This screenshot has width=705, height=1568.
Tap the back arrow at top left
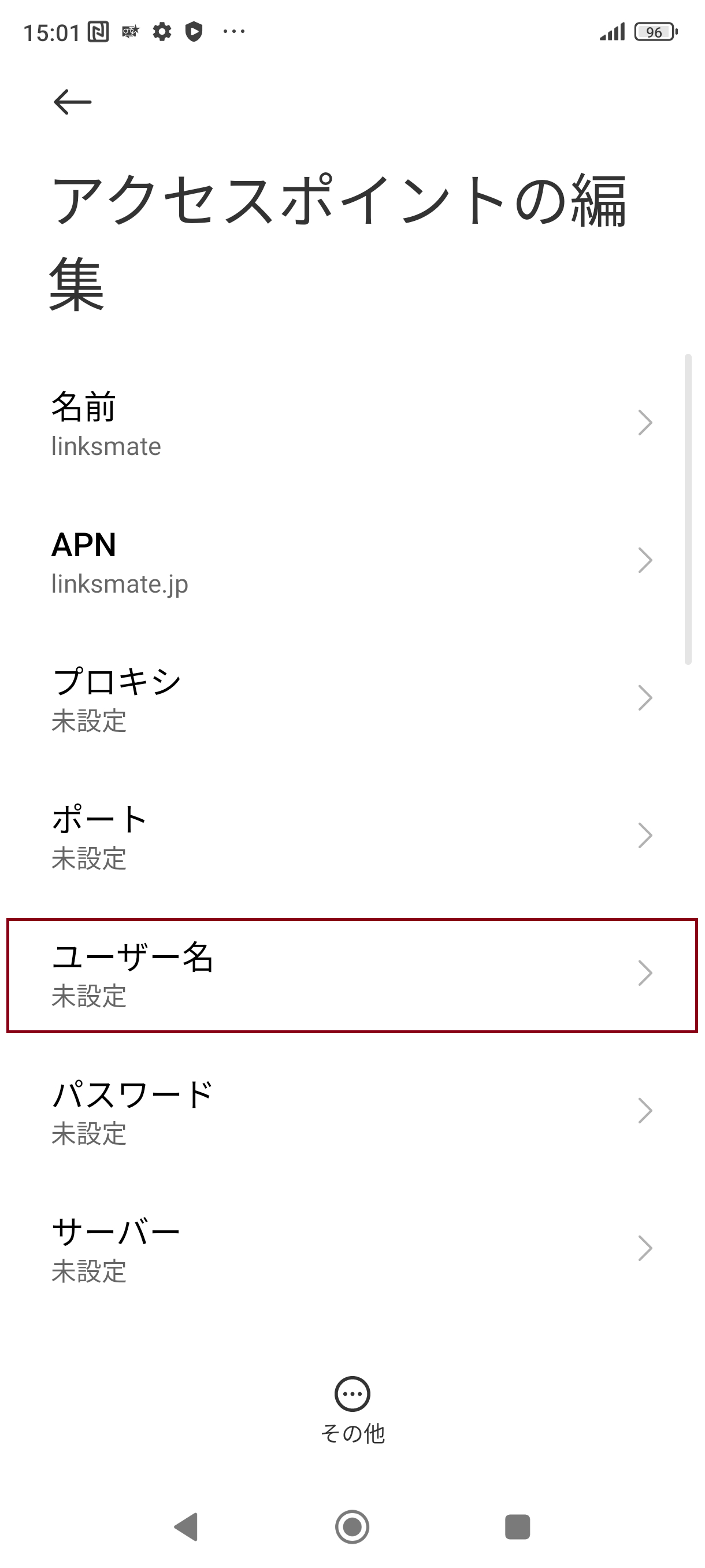[74, 101]
